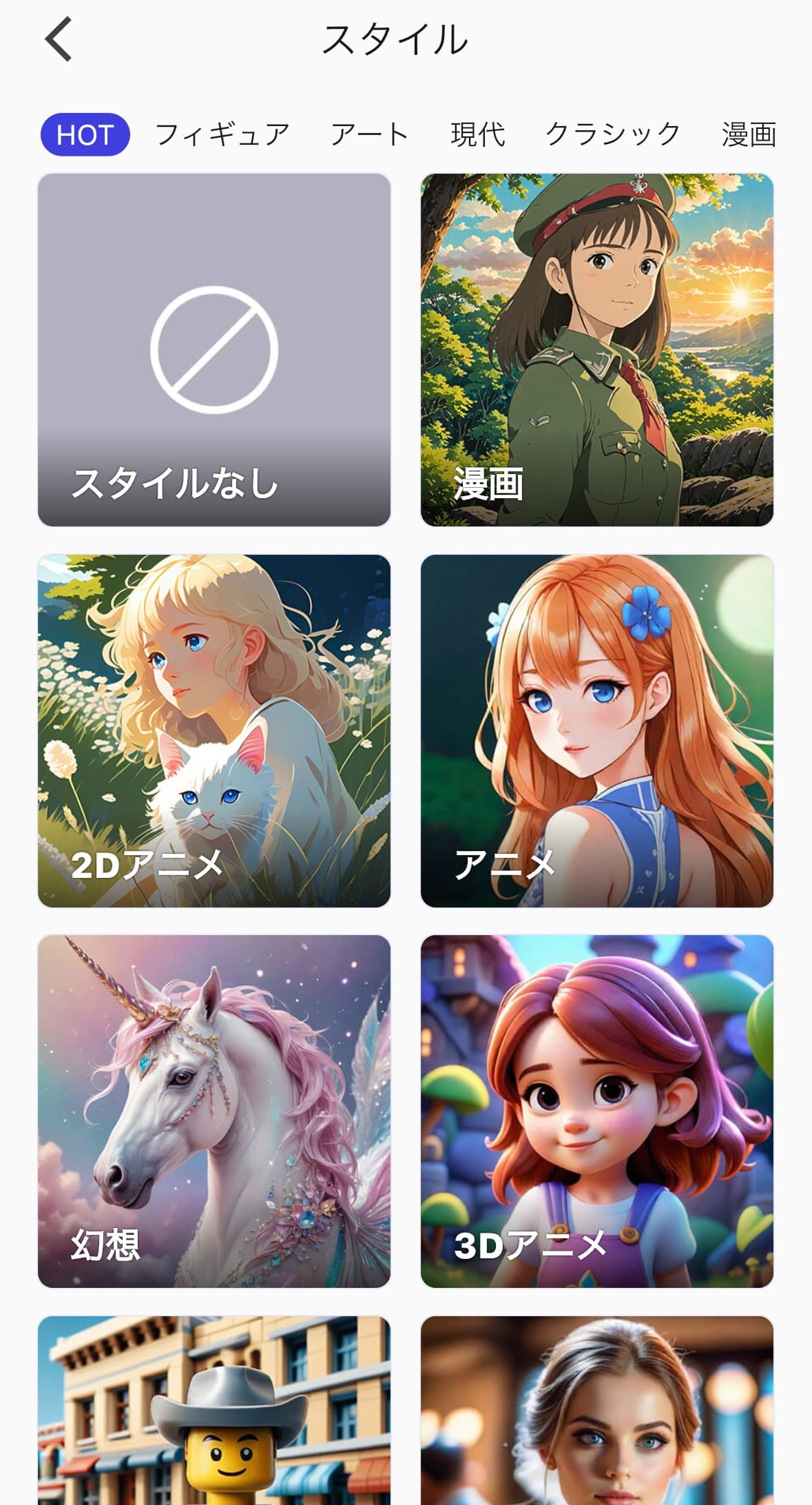Choose the アニメ style with orange-haired girl
812x1505 pixels.
(x=597, y=730)
